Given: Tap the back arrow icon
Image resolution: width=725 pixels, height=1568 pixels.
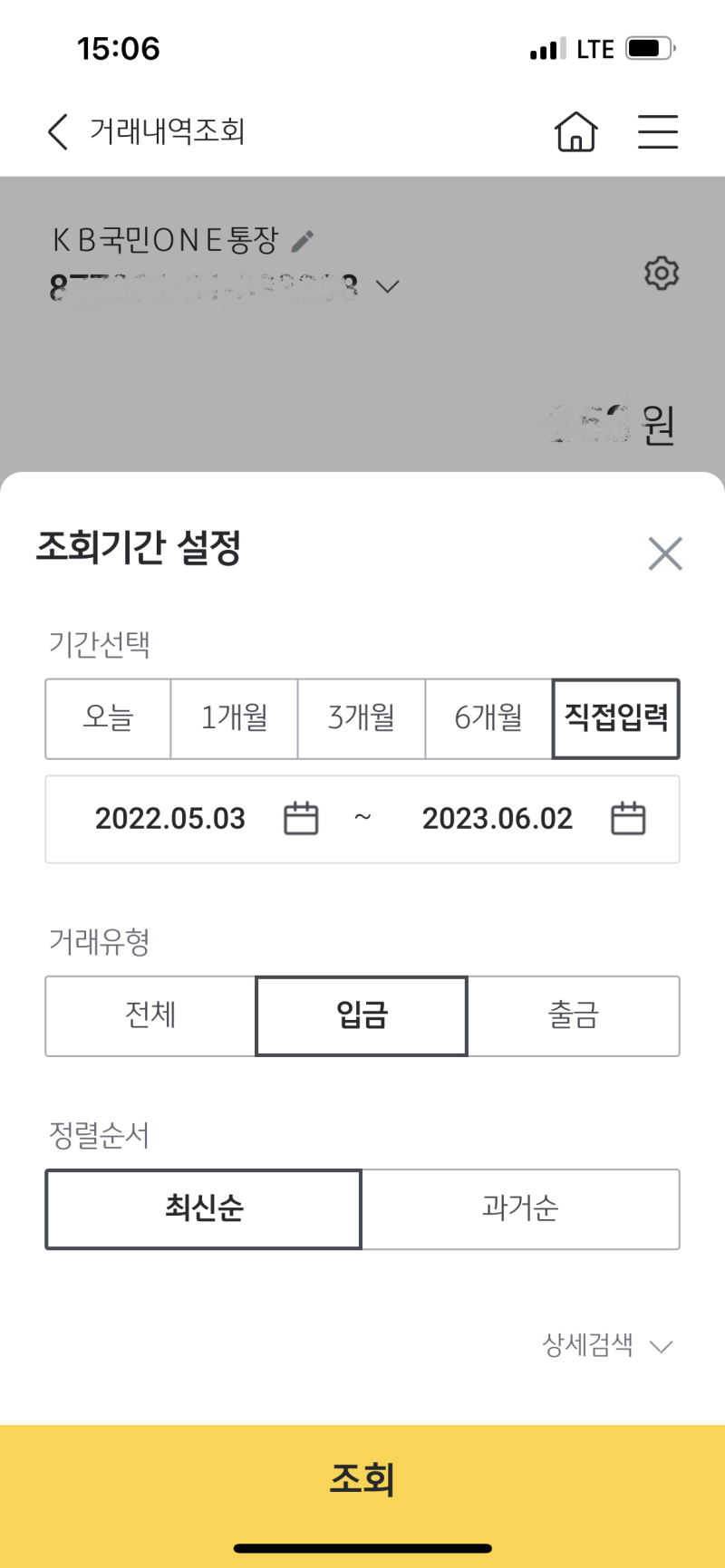Looking at the screenshot, I should [x=56, y=131].
